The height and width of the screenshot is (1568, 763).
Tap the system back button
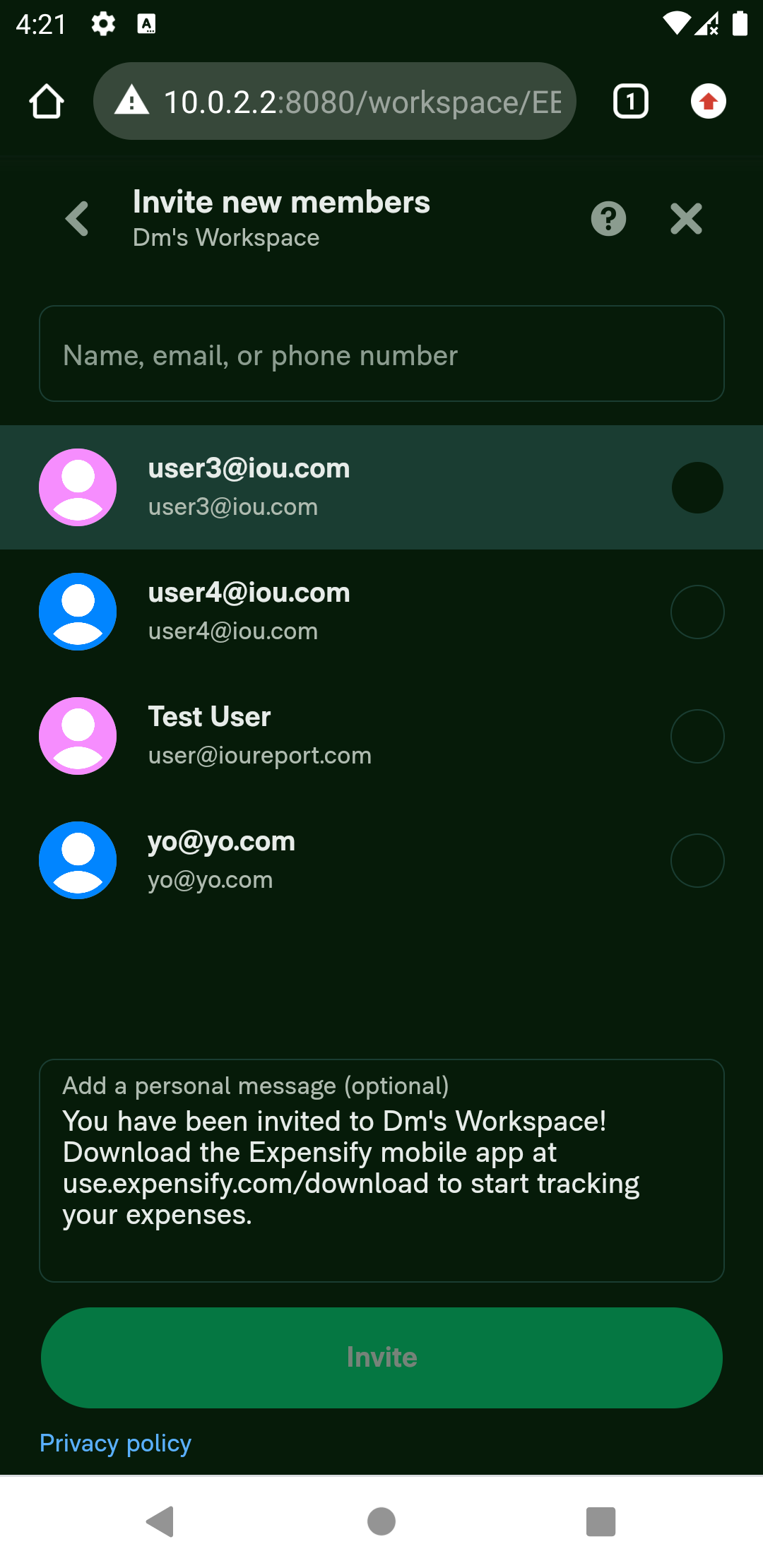pyautogui.click(x=160, y=1521)
